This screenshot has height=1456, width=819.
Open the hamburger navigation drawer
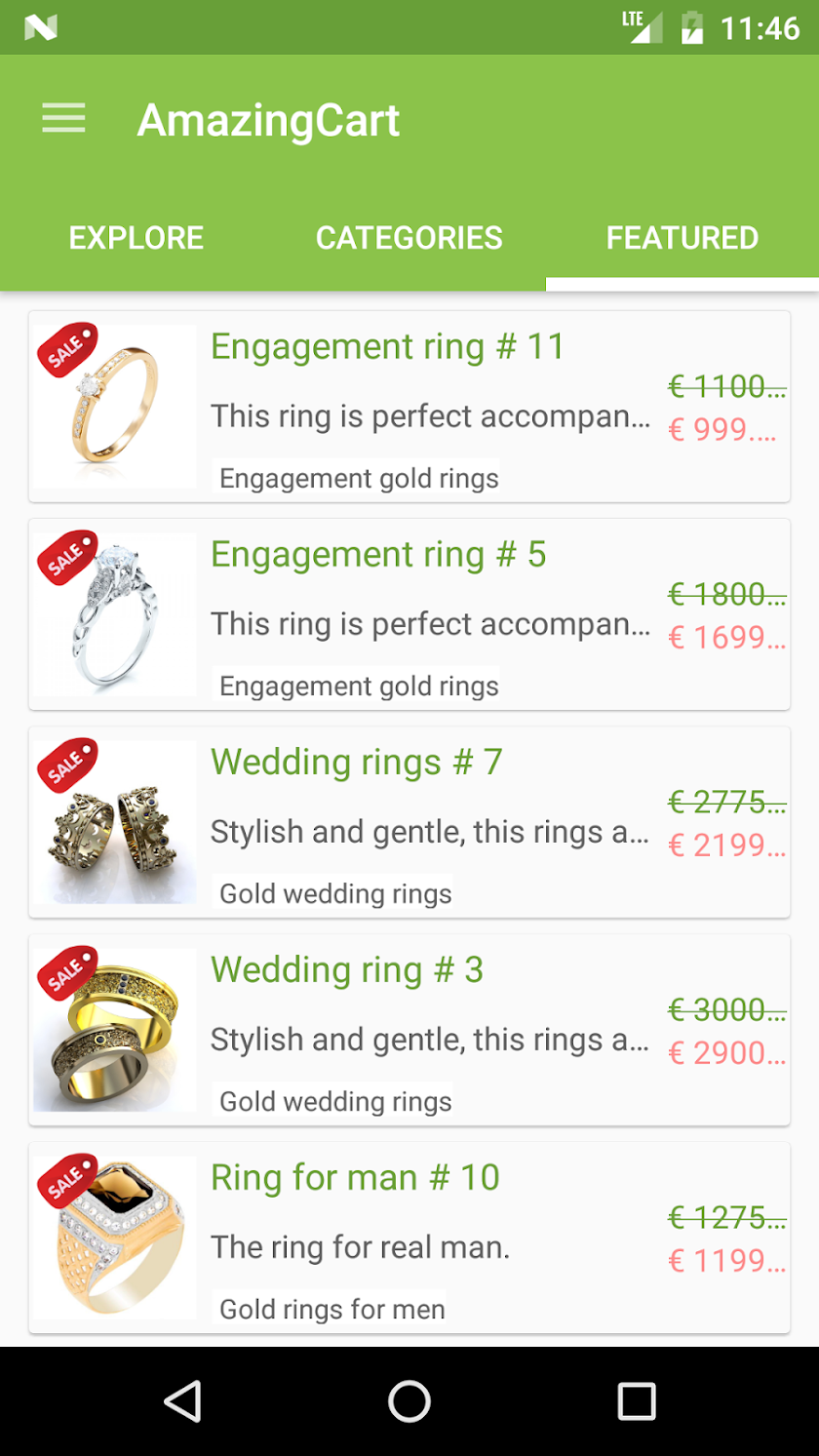click(x=64, y=119)
